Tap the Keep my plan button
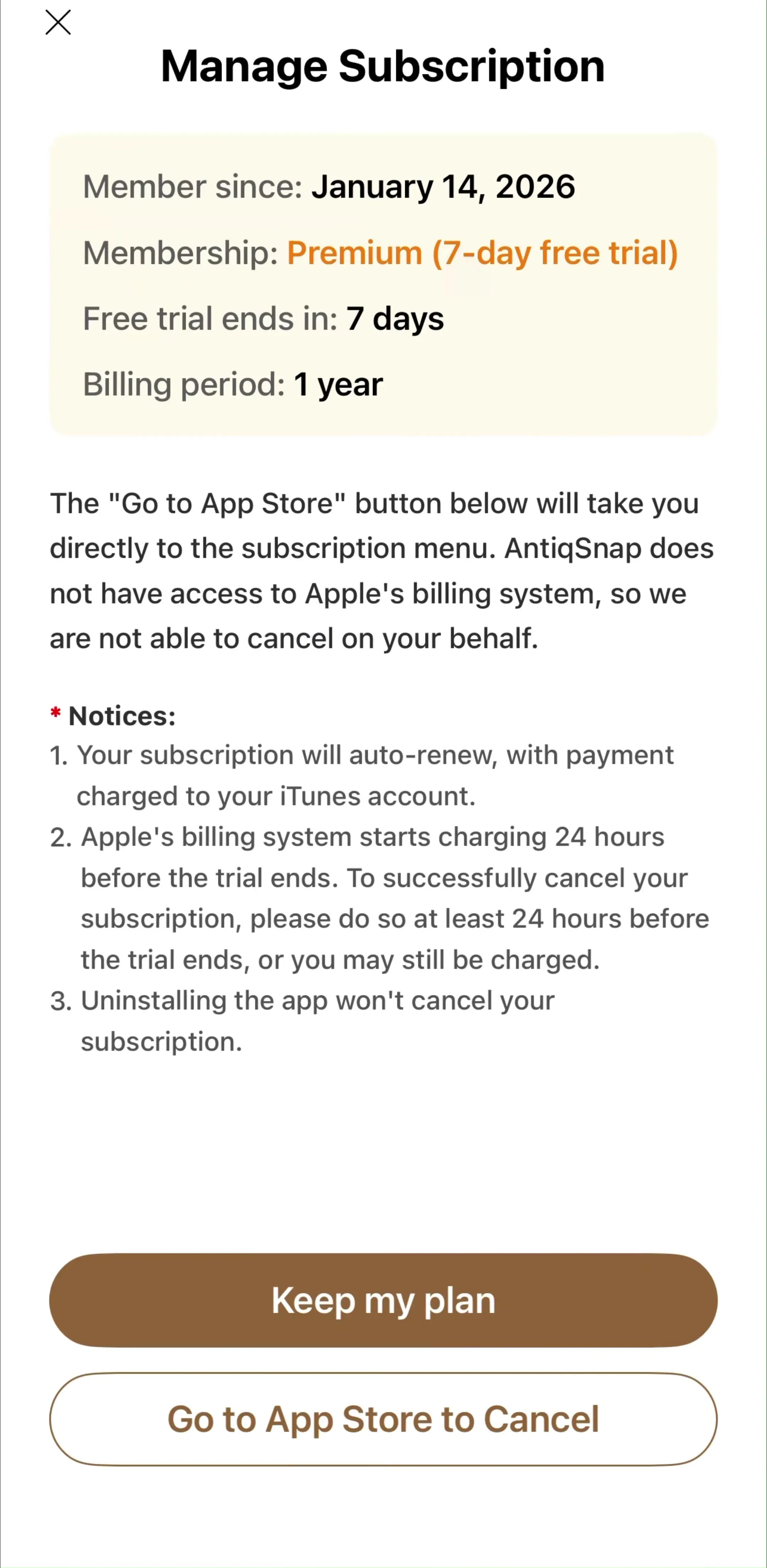Viewport: 767px width, 1568px height. coord(383,1301)
